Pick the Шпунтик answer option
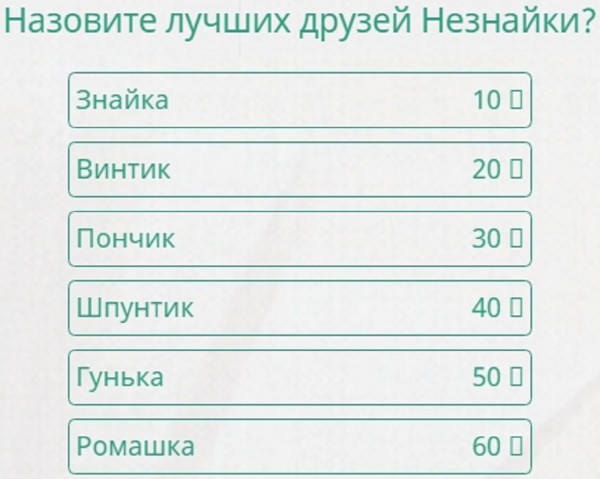This screenshot has width=600, height=479. (299, 308)
